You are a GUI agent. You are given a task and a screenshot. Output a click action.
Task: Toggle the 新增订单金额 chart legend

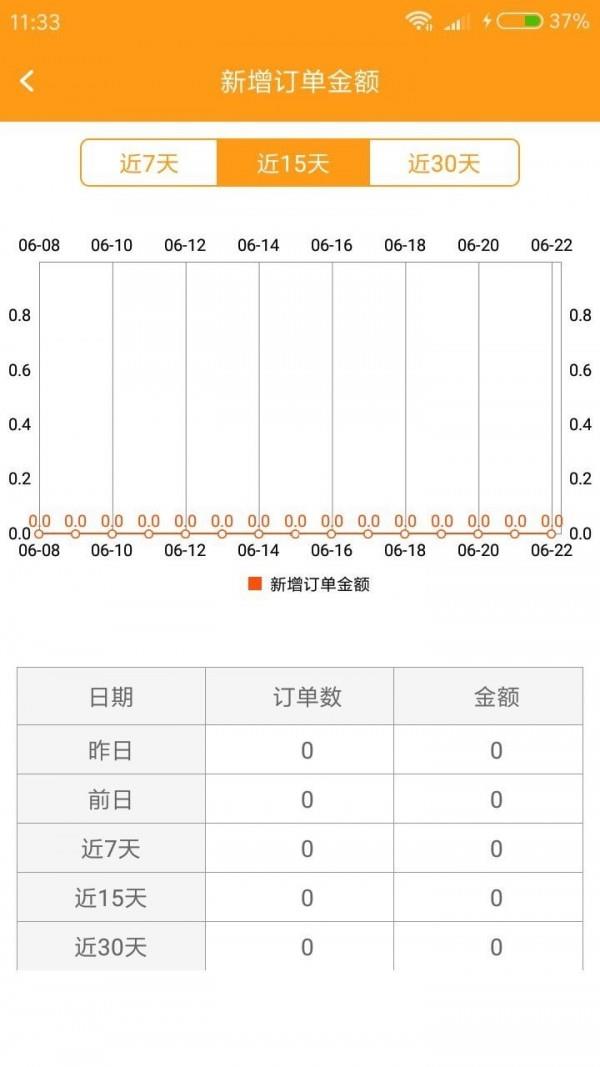click(309, 584)
